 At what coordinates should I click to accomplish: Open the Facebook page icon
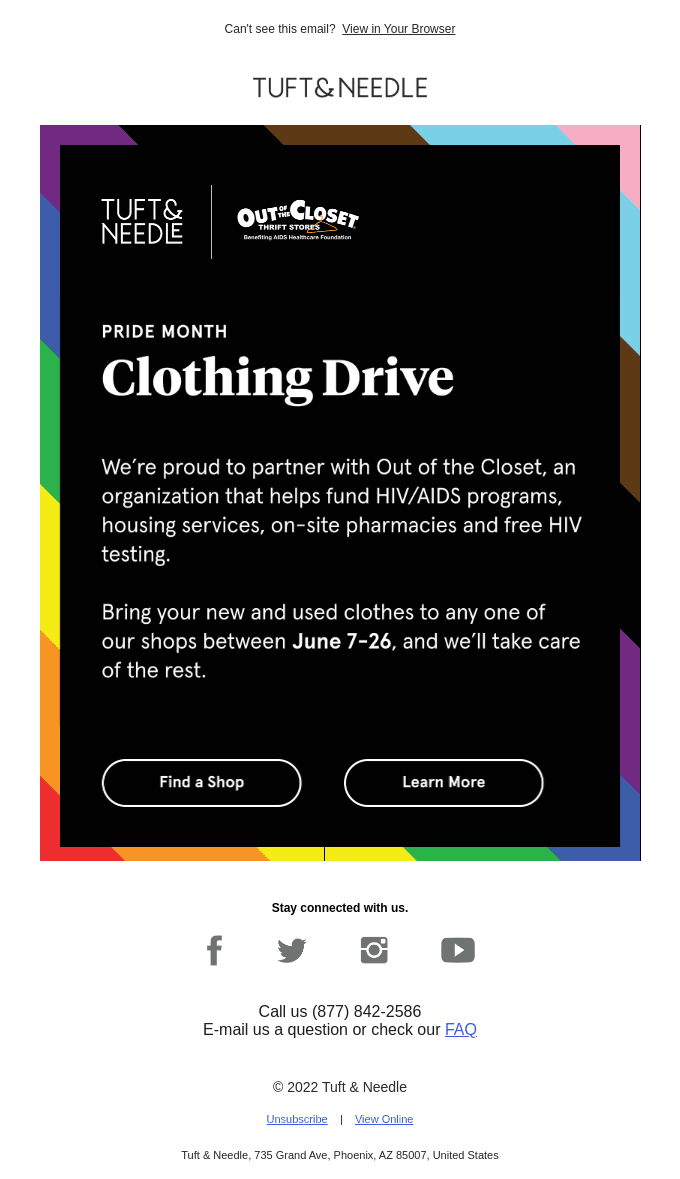(x=214, y=950)
